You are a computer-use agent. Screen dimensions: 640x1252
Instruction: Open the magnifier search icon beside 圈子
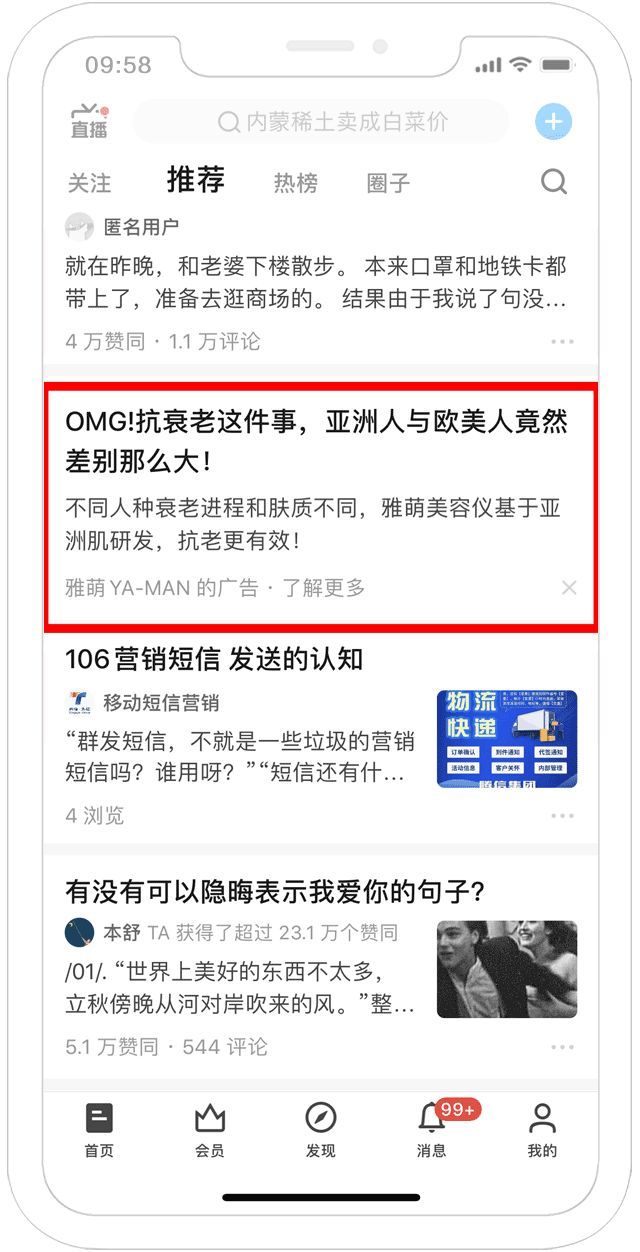click(554, 182)
